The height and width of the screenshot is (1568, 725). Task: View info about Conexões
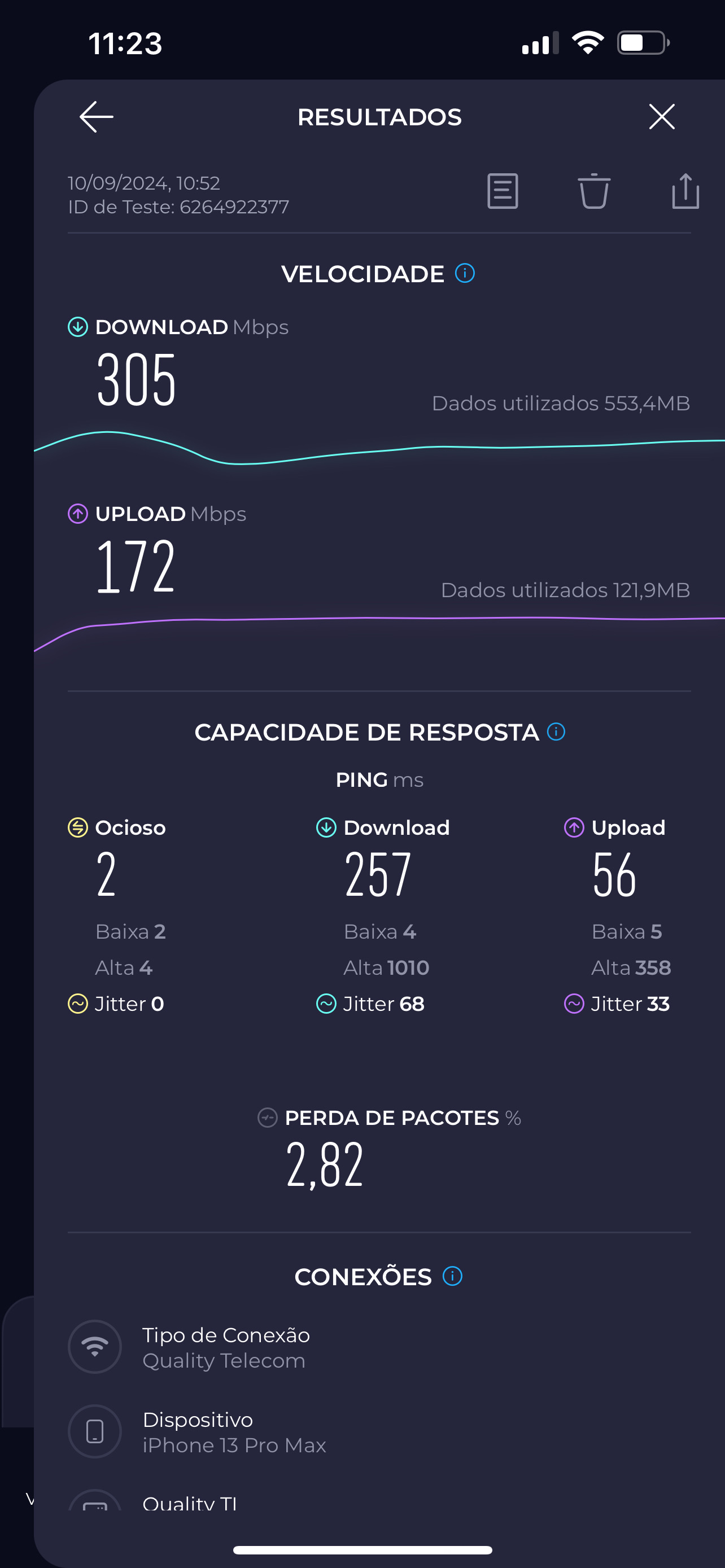tap(452, 1276)
